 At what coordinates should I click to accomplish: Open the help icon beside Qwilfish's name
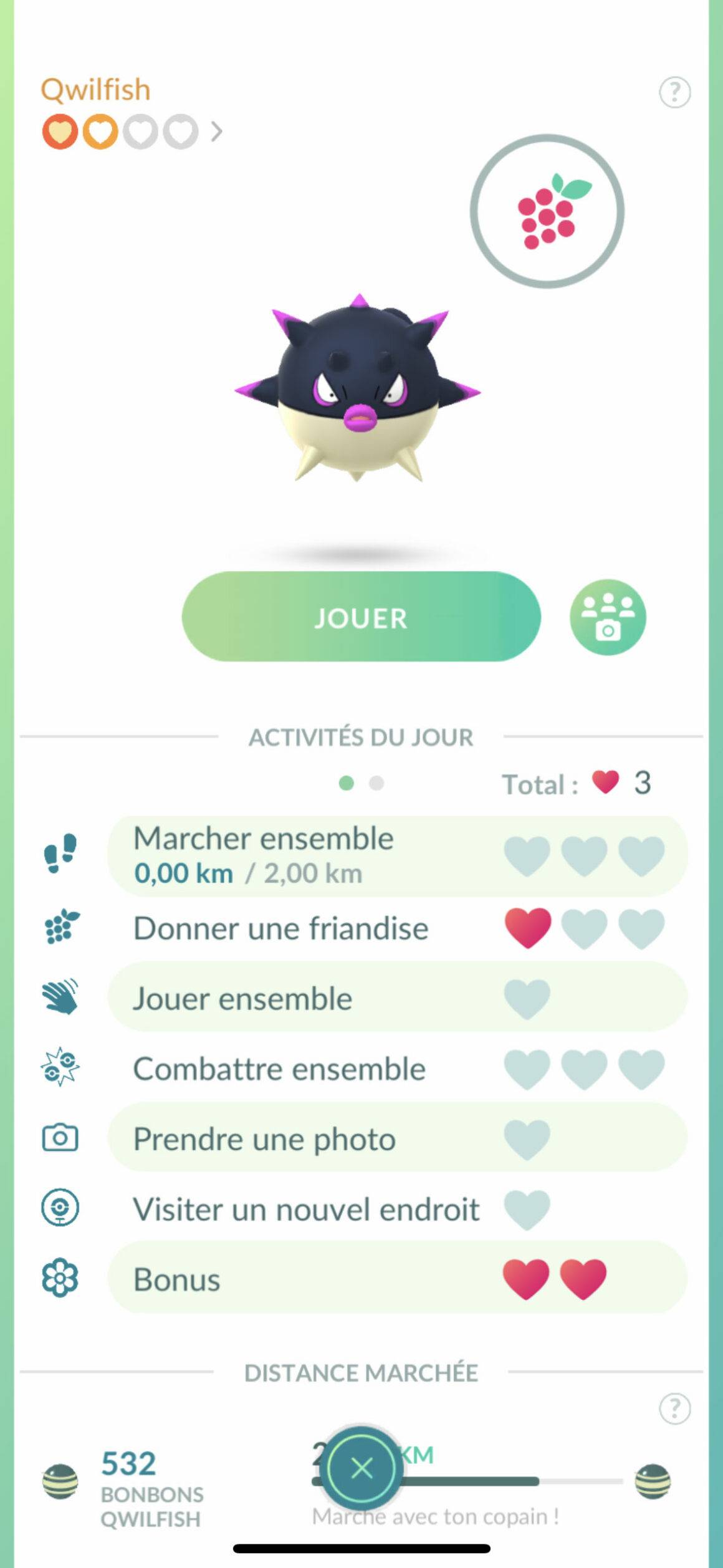click(x=674, y=92)
